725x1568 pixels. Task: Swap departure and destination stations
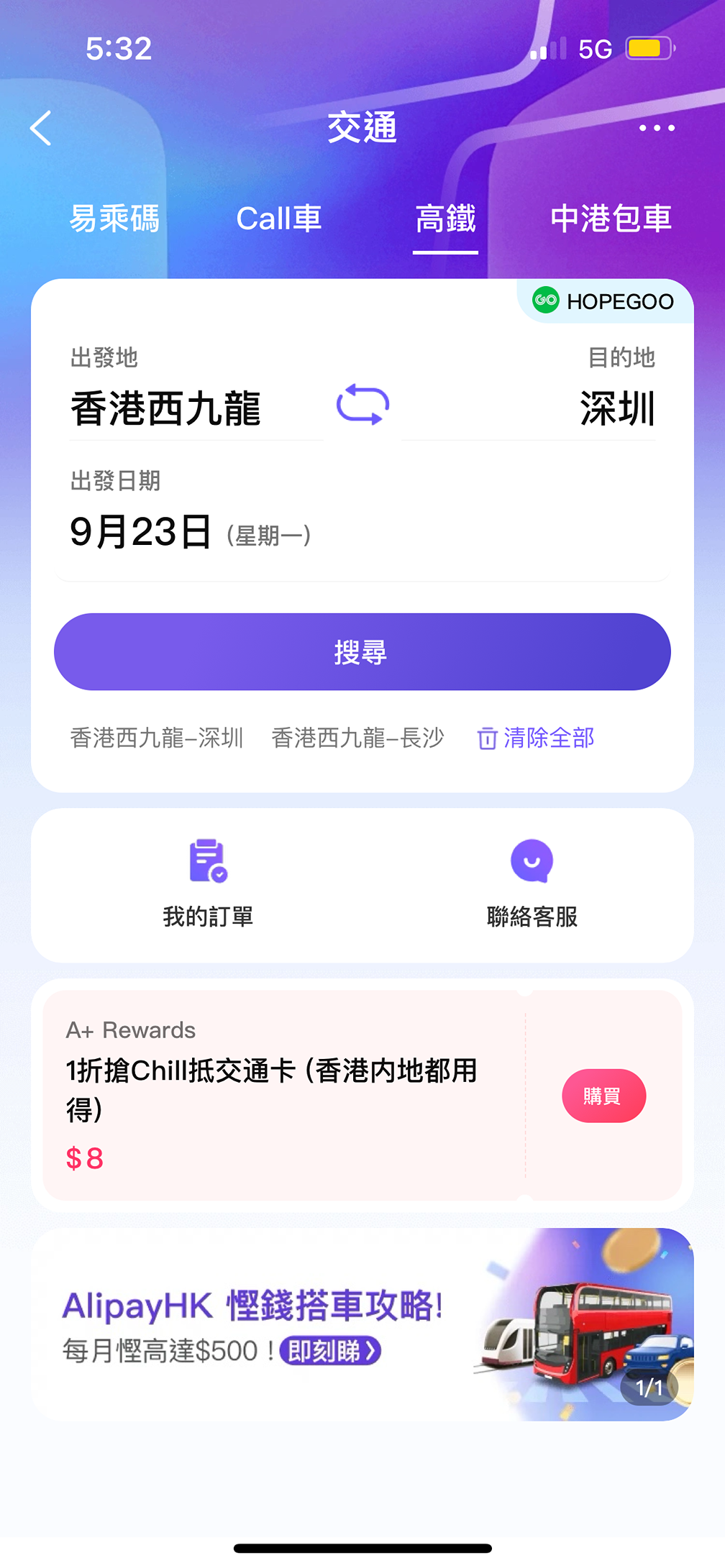point(362,404)
